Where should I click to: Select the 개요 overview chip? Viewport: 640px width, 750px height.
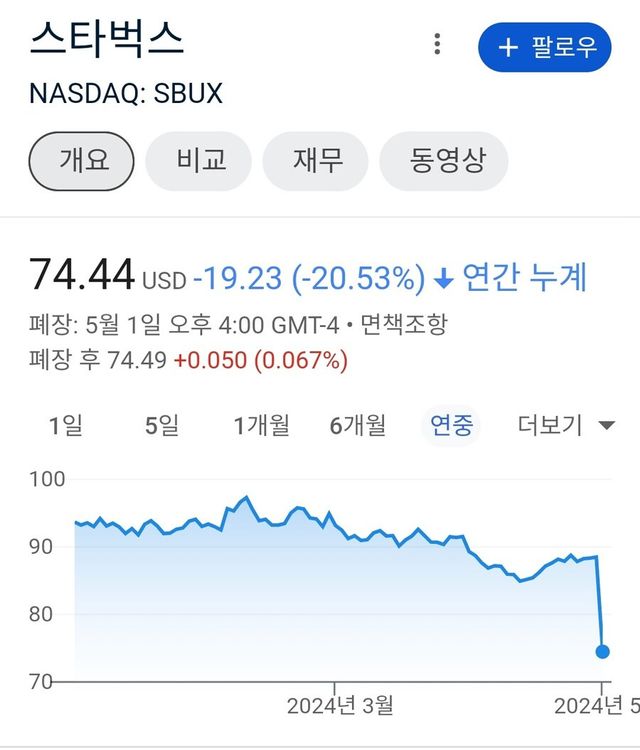(82, 161)
